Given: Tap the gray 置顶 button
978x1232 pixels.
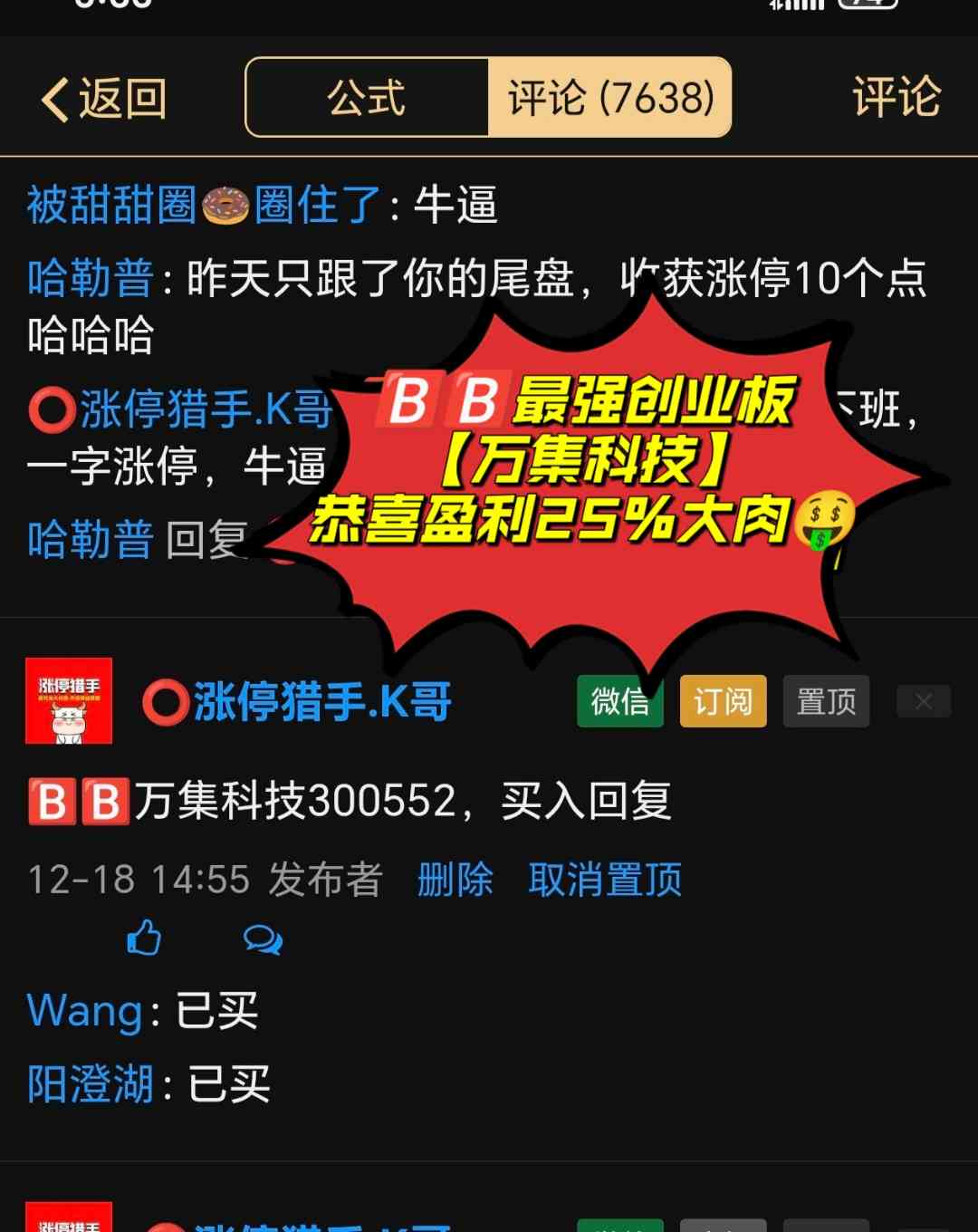Looking at the screenshot, I should point(826,701).
